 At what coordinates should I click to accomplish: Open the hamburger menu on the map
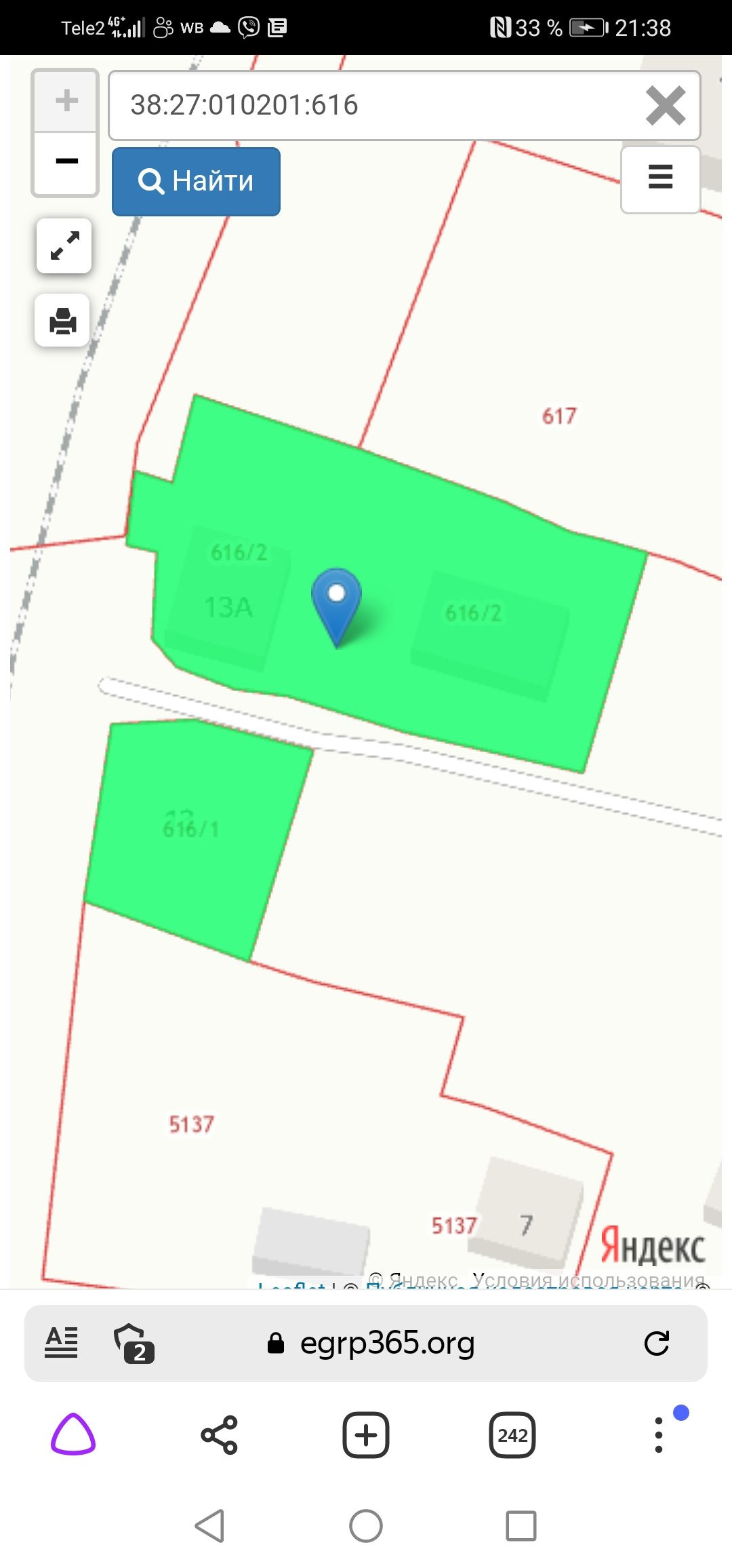tap(660, 179)
